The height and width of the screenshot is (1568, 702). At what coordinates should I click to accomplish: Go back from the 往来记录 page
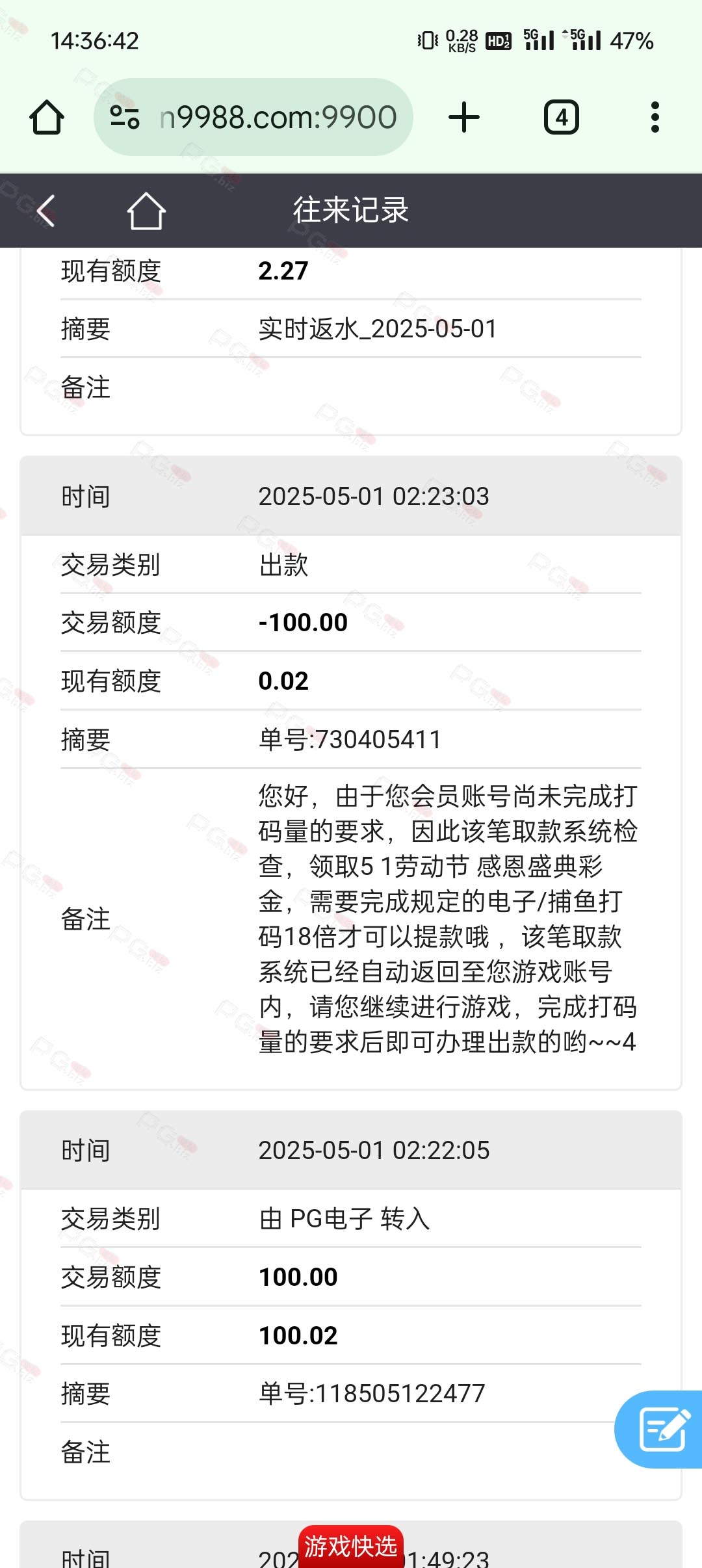(45, 211)
